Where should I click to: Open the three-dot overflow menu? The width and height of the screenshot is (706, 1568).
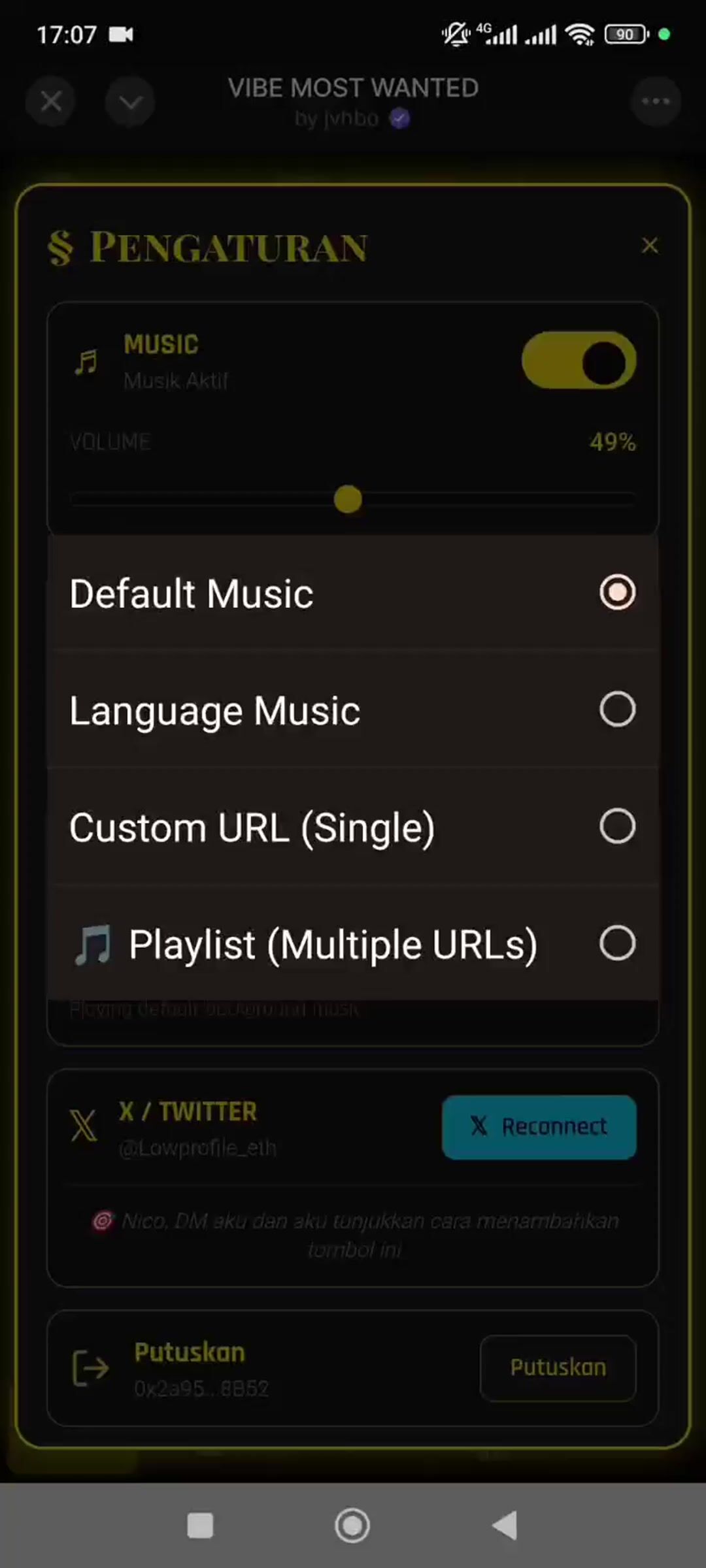pos(656,101)
